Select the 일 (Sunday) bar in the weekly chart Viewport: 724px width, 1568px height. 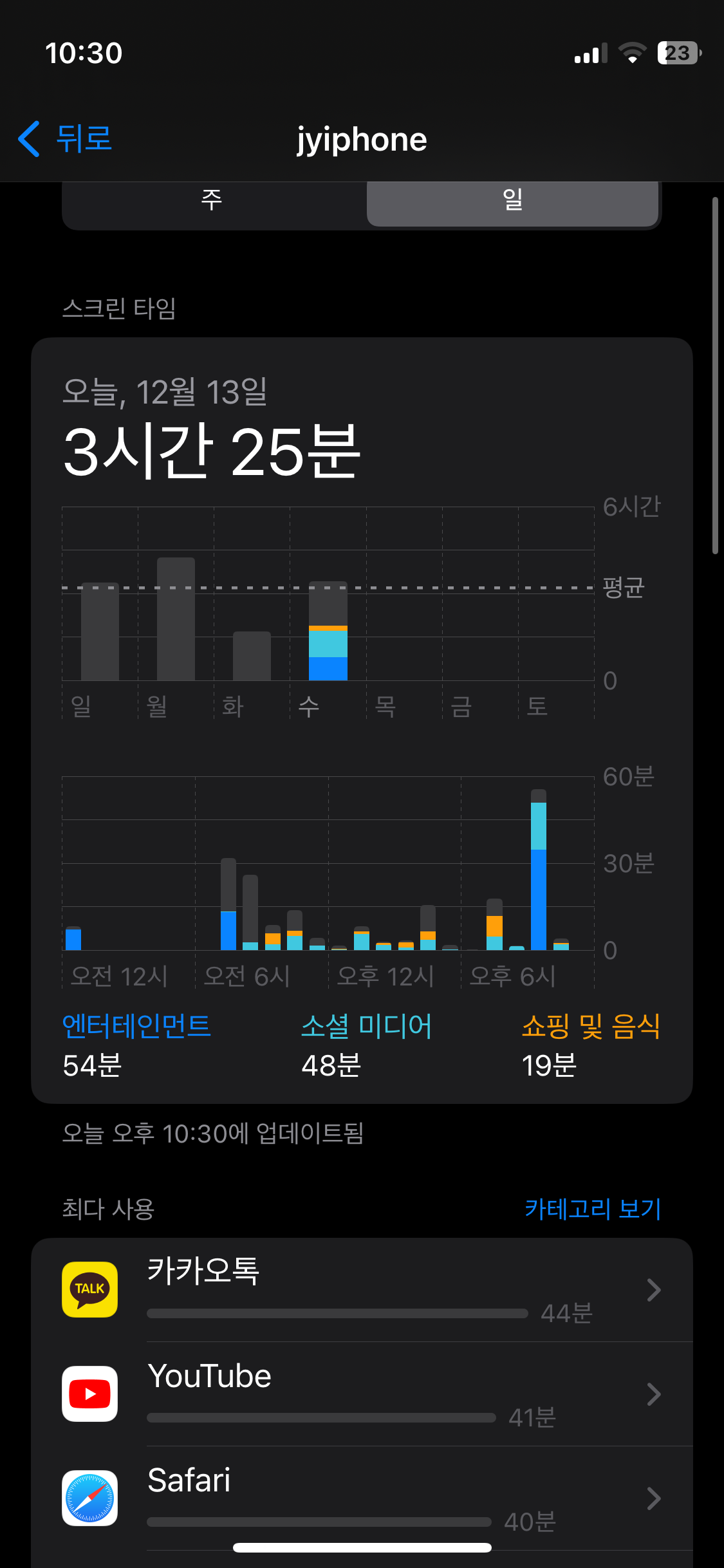coord(100,631)
